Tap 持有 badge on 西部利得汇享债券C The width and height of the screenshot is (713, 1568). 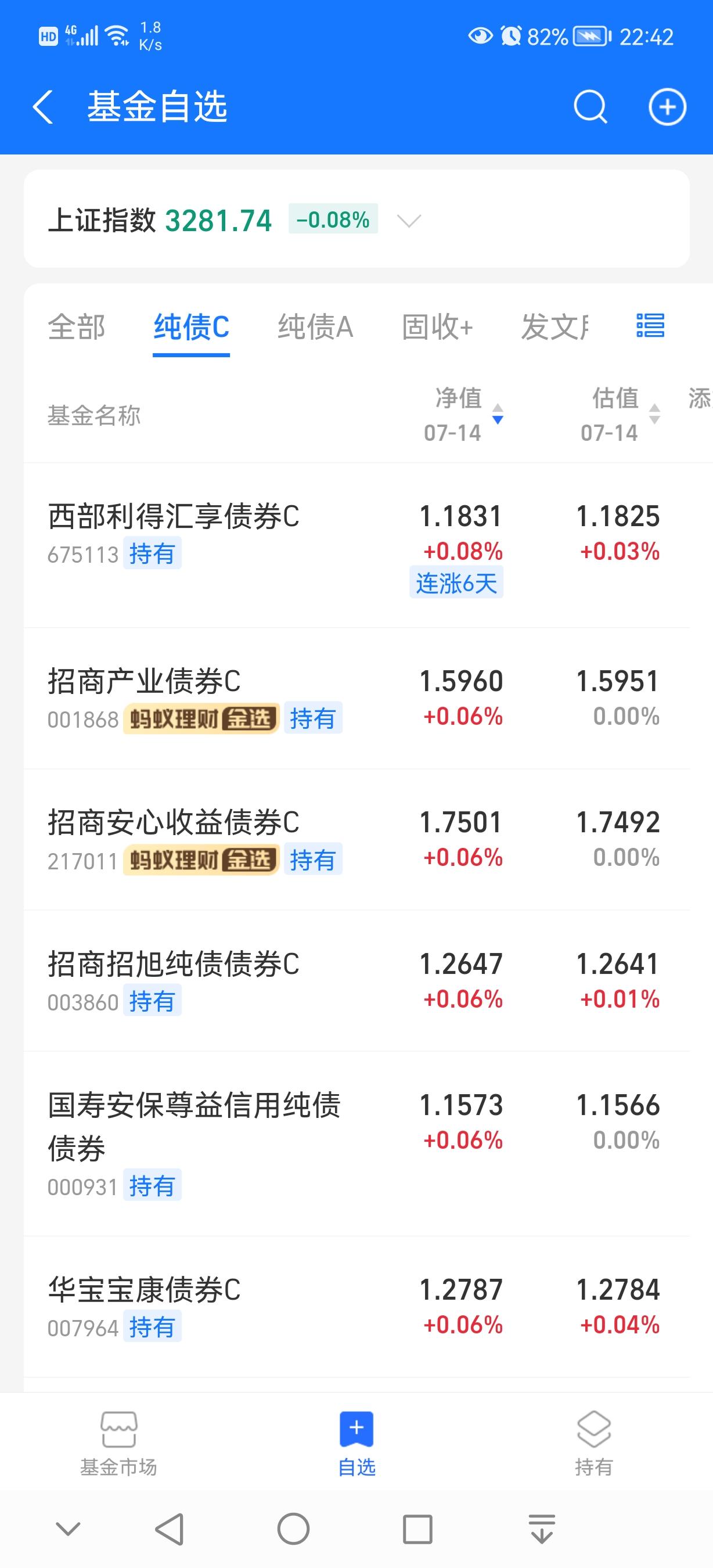(153, 554)
